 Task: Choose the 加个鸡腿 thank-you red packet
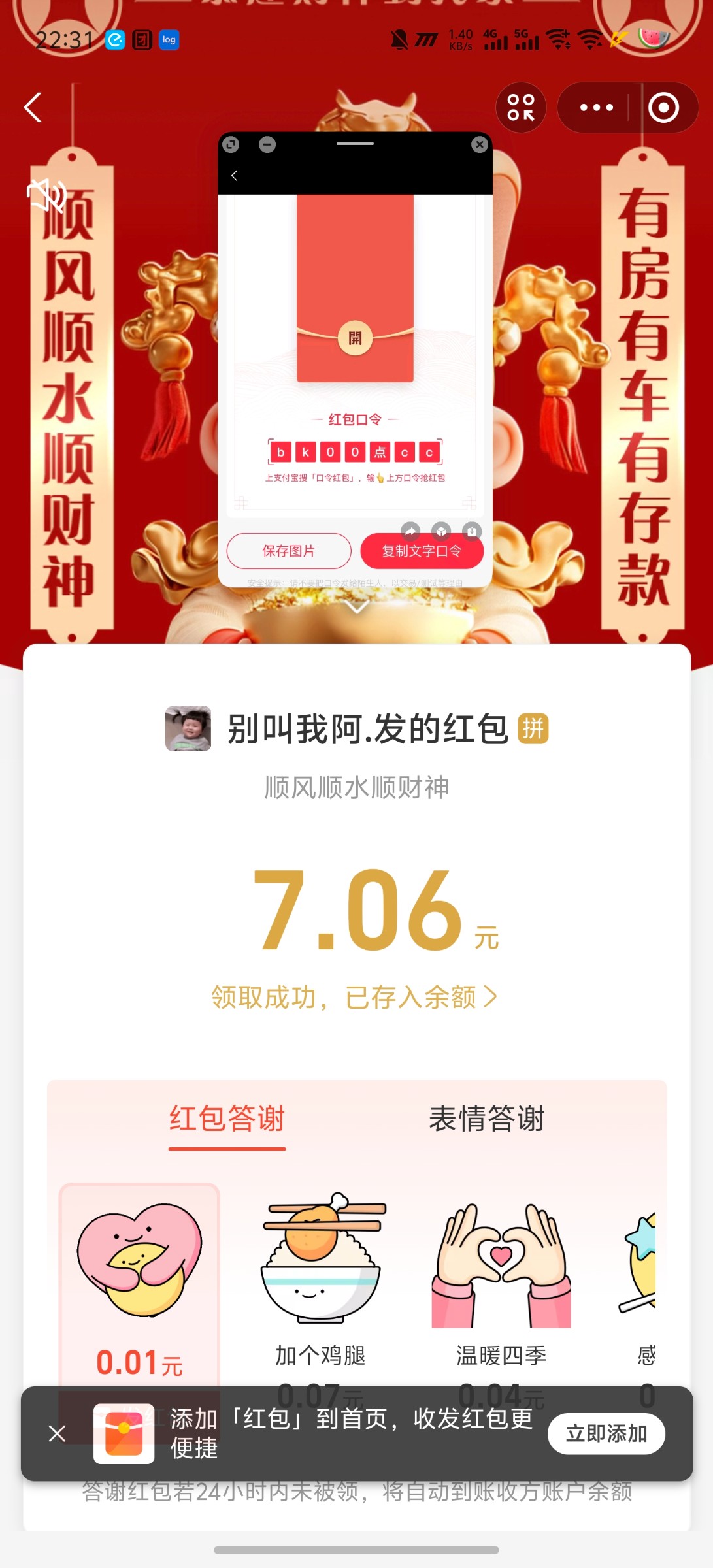click(x=320, y=1281)
